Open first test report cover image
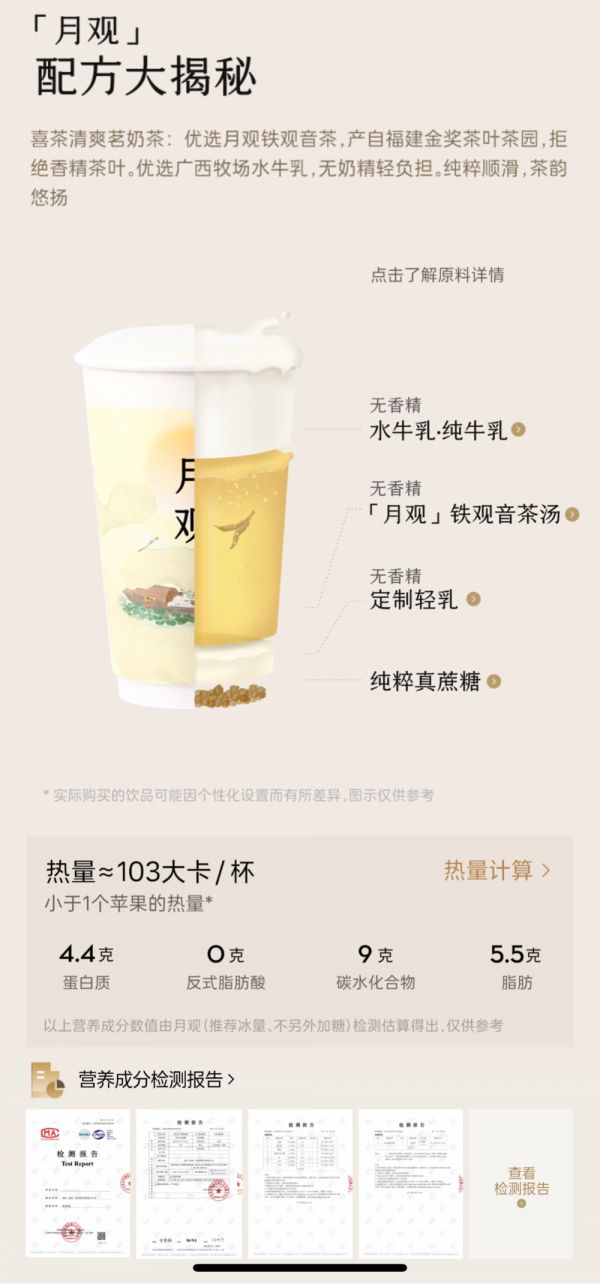600x1284 pixels. (x=78, y=1182)
